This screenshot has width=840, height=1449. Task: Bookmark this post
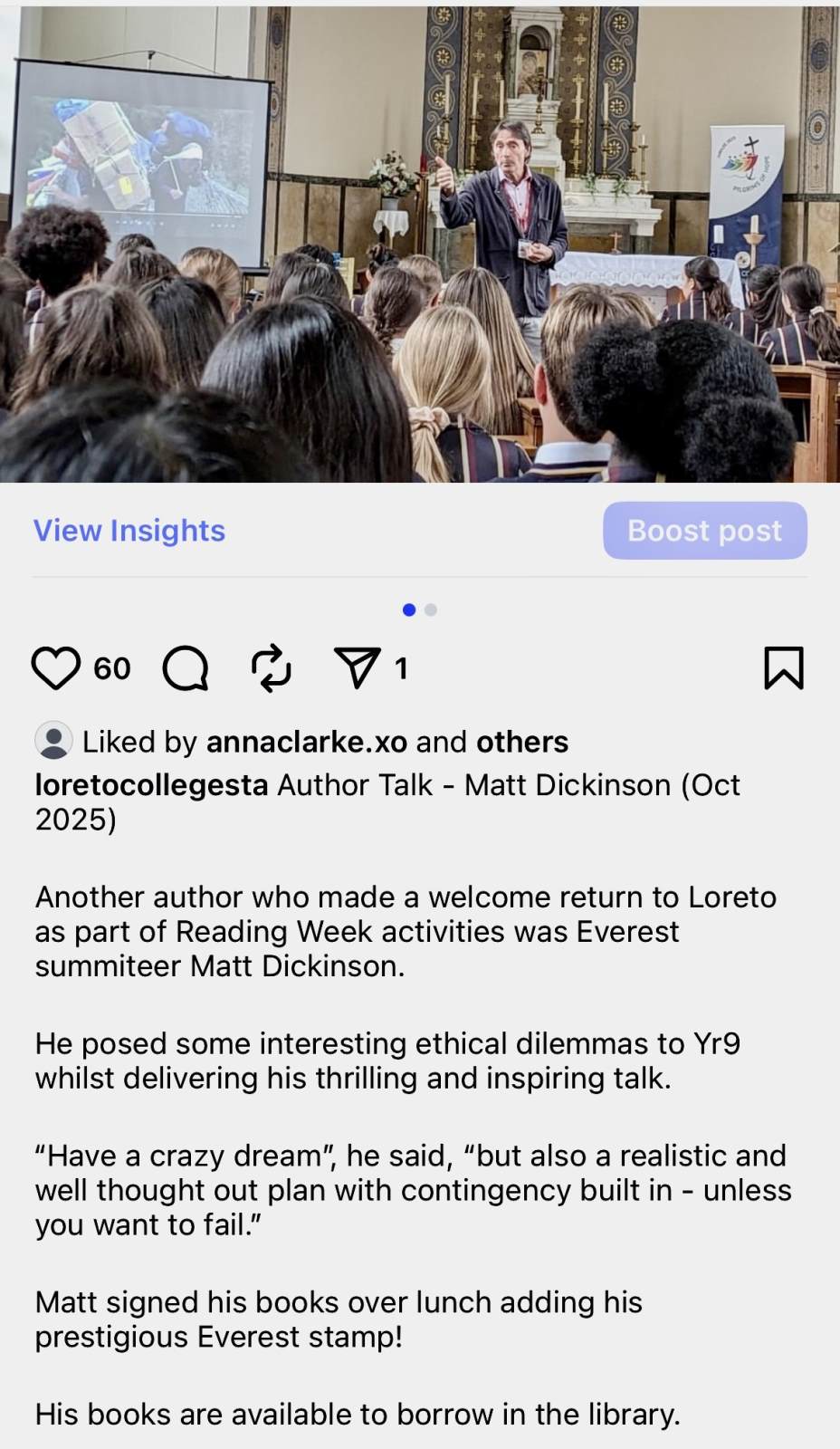[783, 668]
